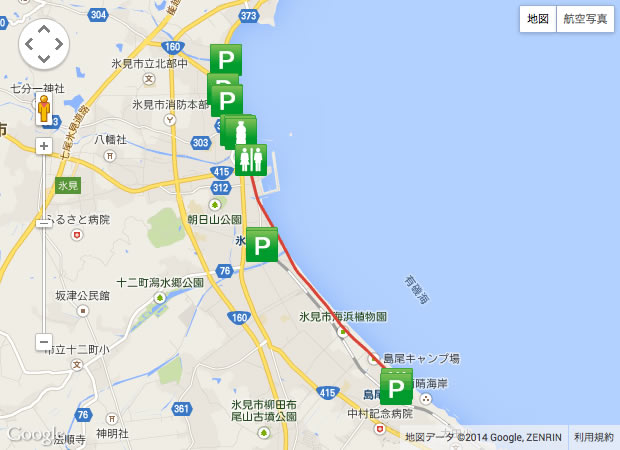
Task: Switch to 地図 map view
Action: (x=537, y=19)
